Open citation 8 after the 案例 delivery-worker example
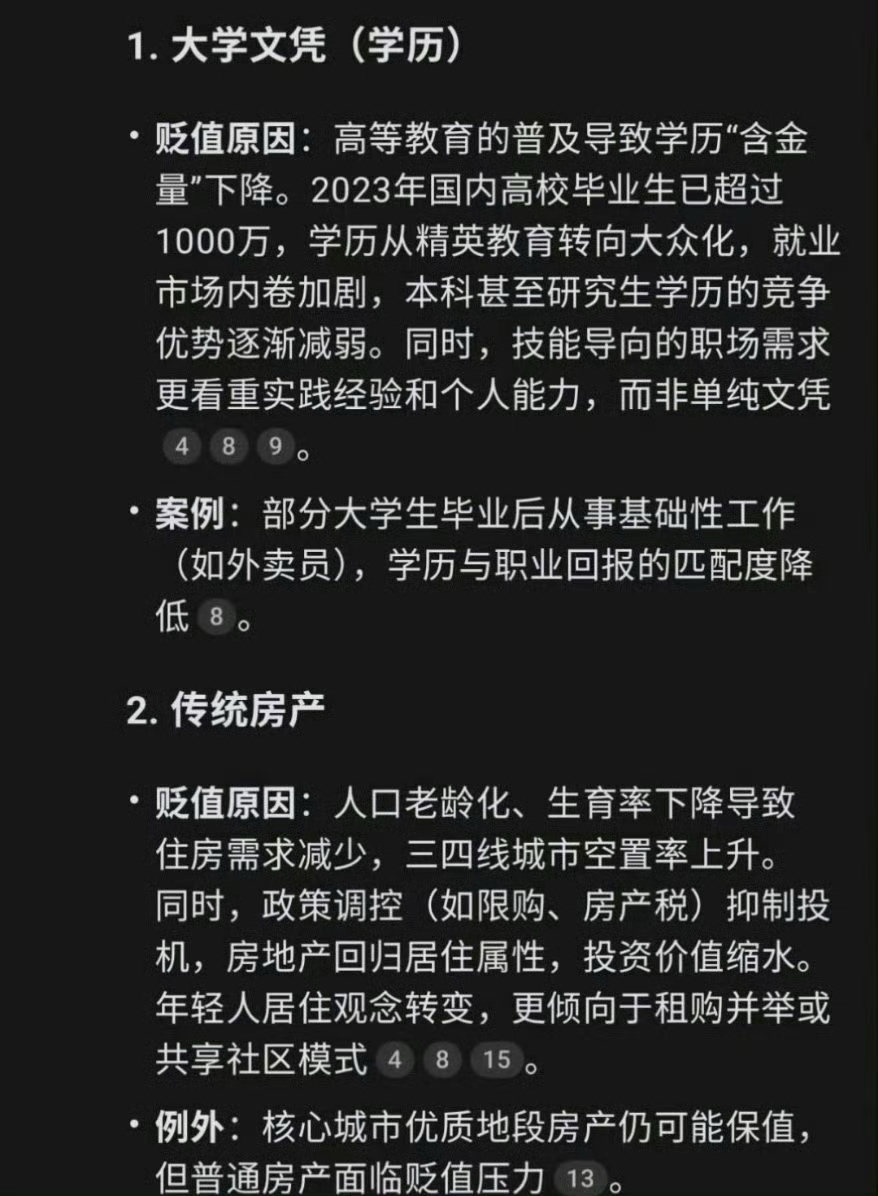878x1196 pixels. tap(214, 617)
